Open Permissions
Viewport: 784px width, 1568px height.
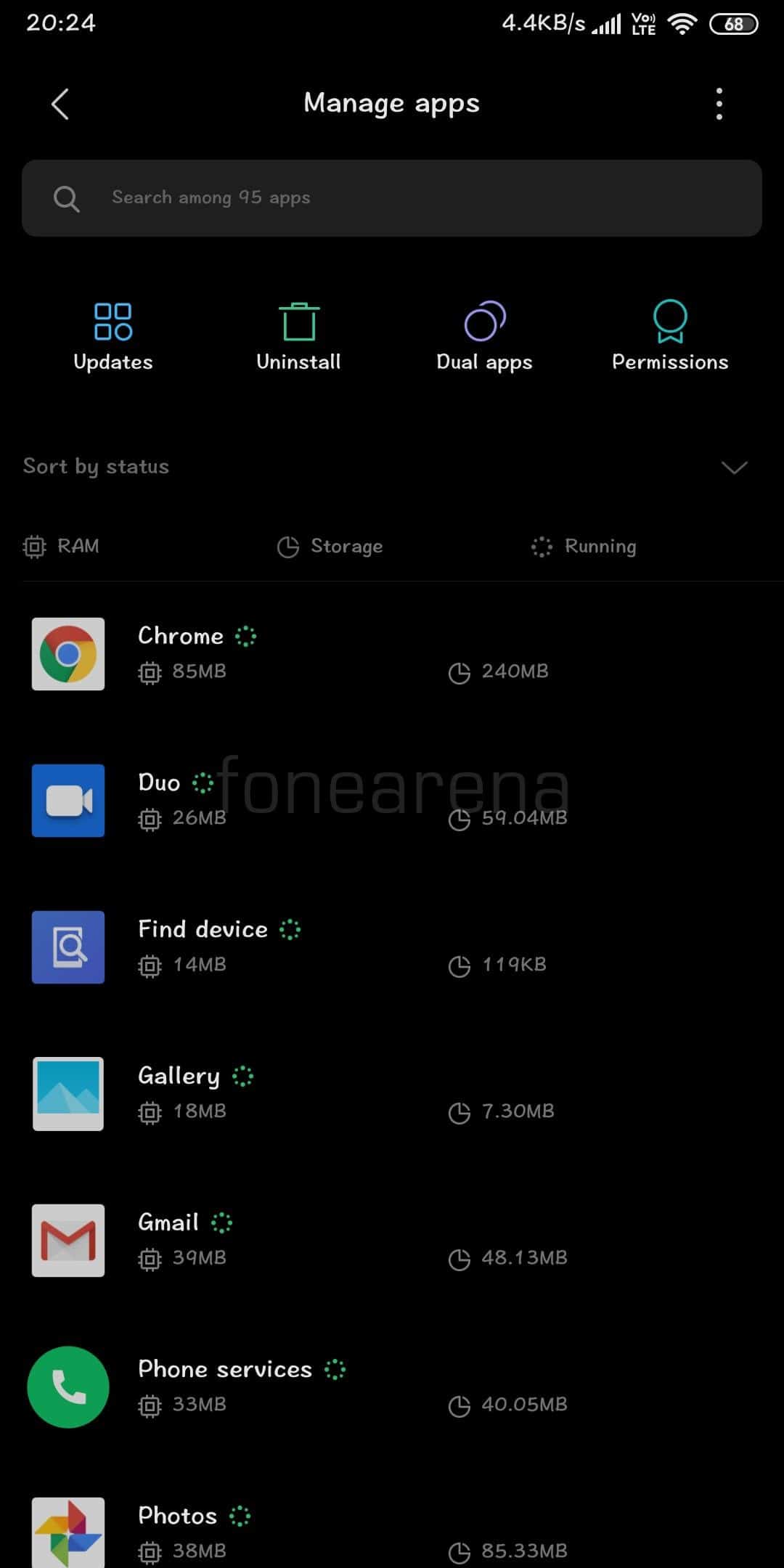[670, 337]
